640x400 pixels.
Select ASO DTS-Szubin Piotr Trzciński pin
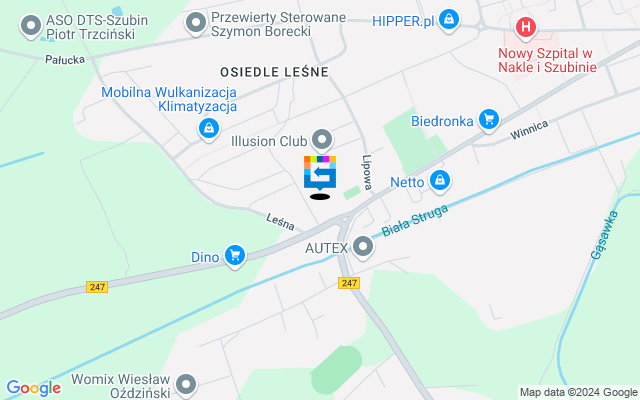pyautogui.click(x=32, y=21)
